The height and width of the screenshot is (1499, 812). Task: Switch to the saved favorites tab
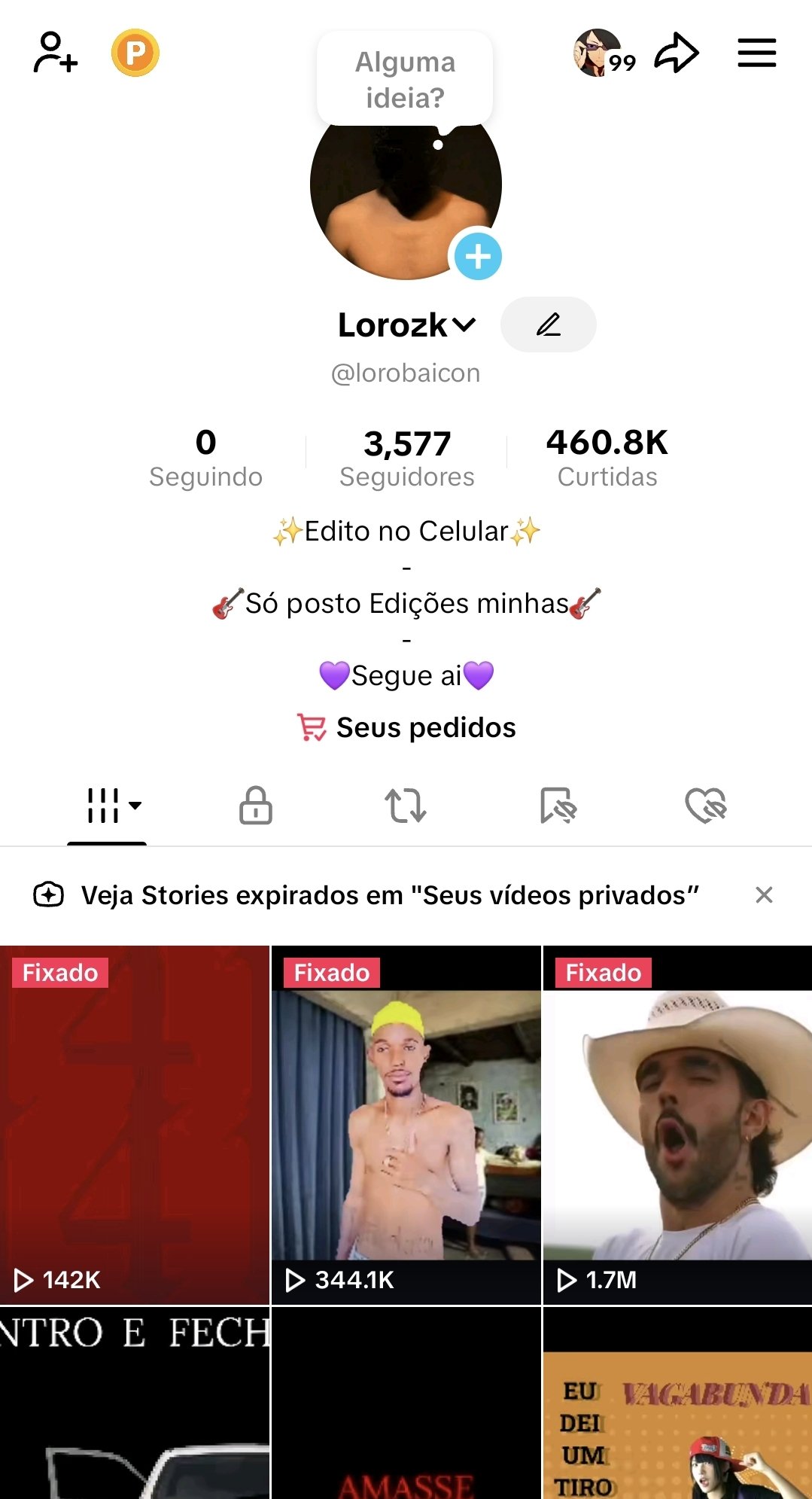coord(558,806)
